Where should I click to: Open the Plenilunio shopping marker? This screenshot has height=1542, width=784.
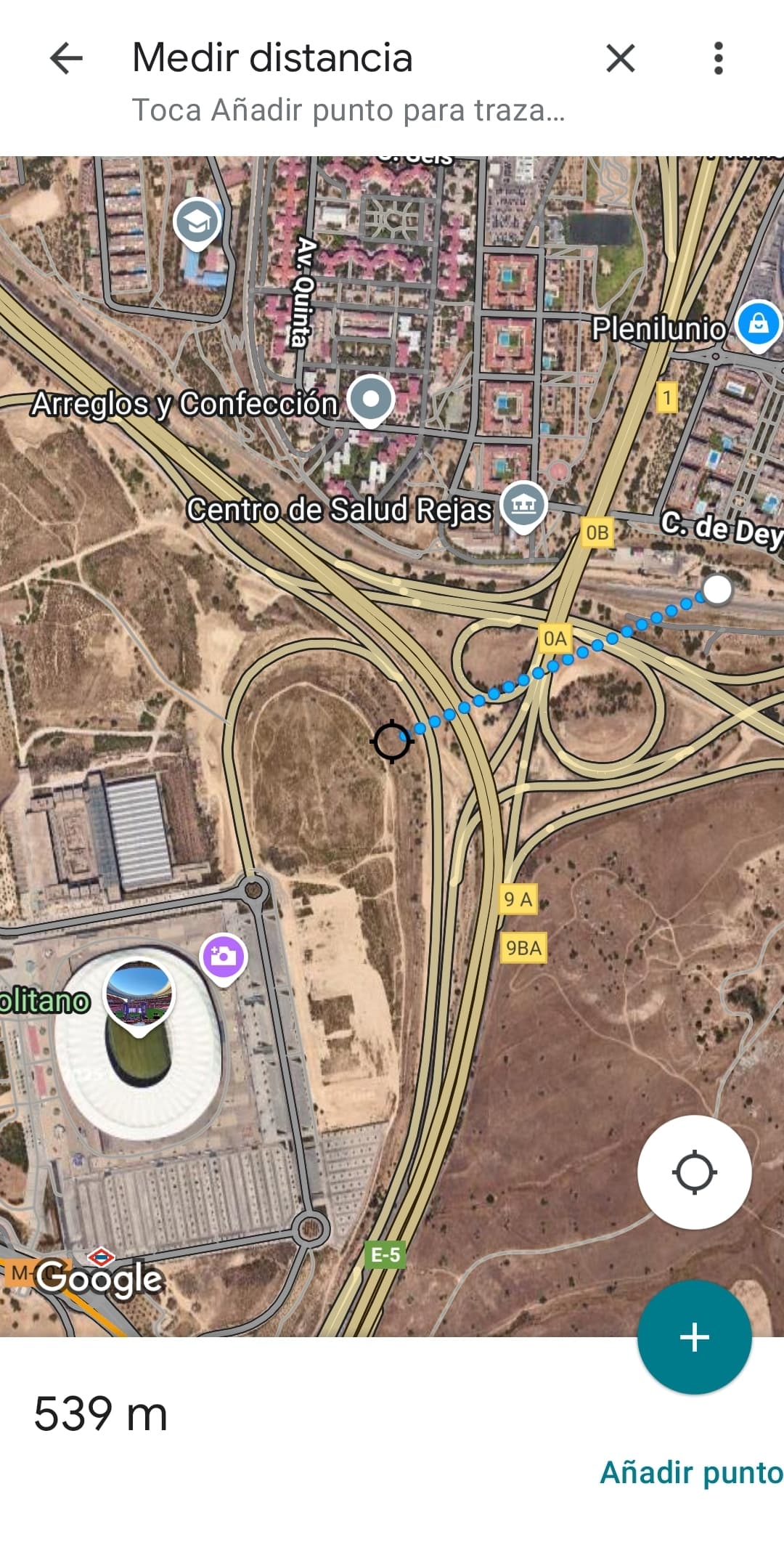758,324
